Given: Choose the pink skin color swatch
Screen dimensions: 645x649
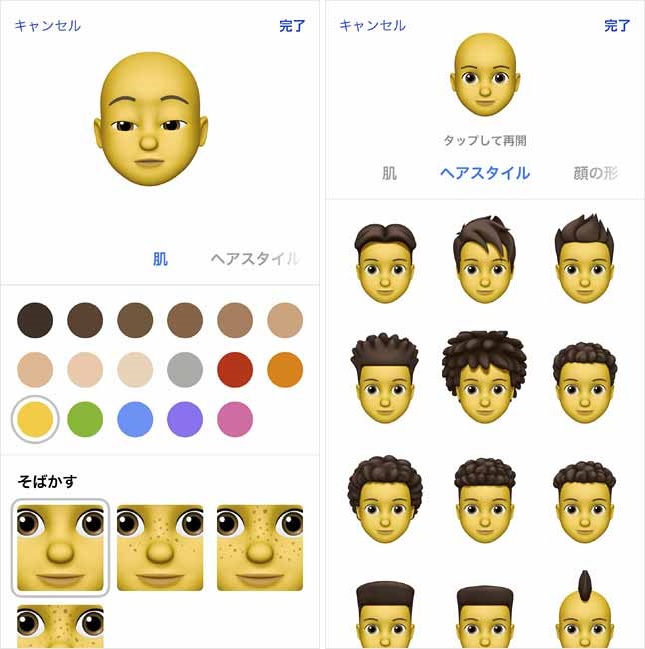Looking at the screenshot, I should tap(235, 419).
